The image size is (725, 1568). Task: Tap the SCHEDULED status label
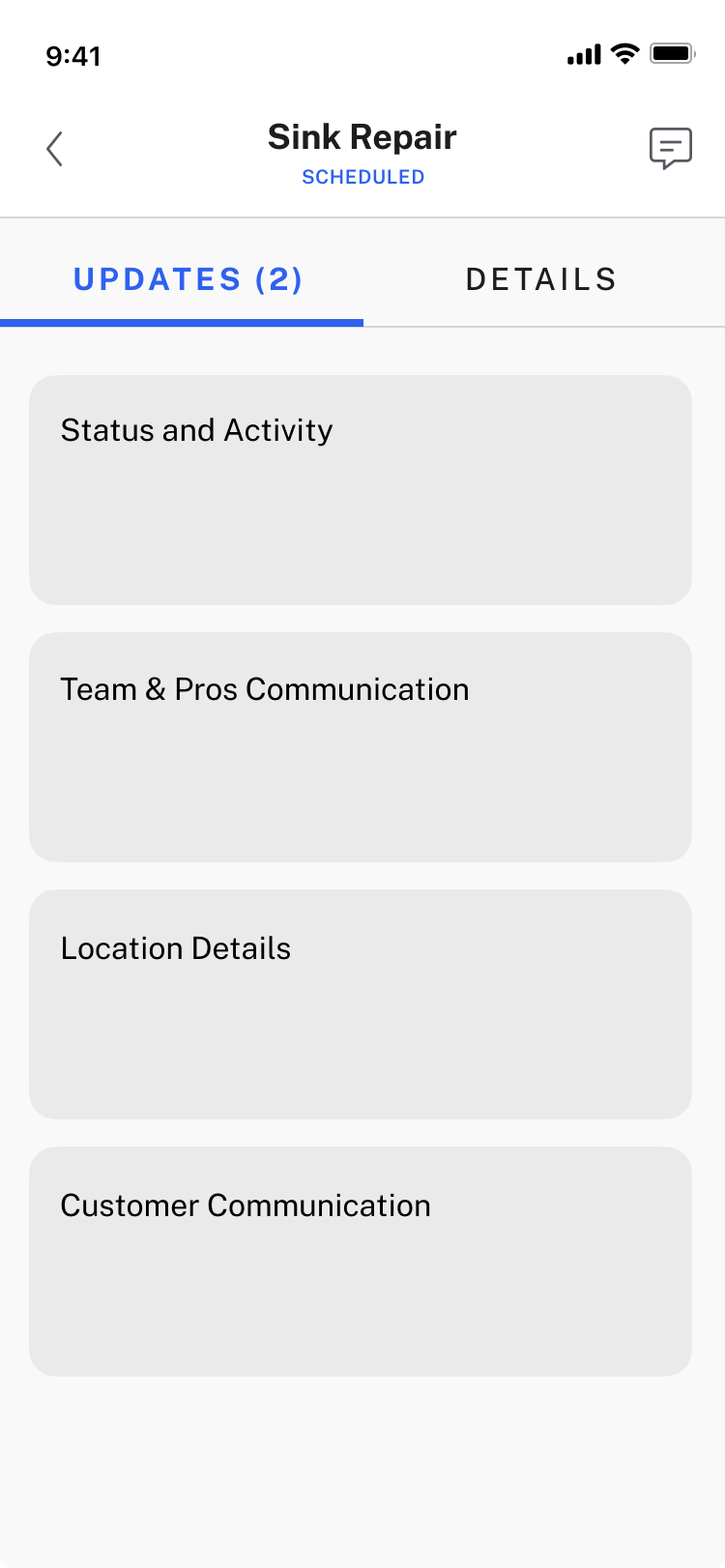(362, 177)
